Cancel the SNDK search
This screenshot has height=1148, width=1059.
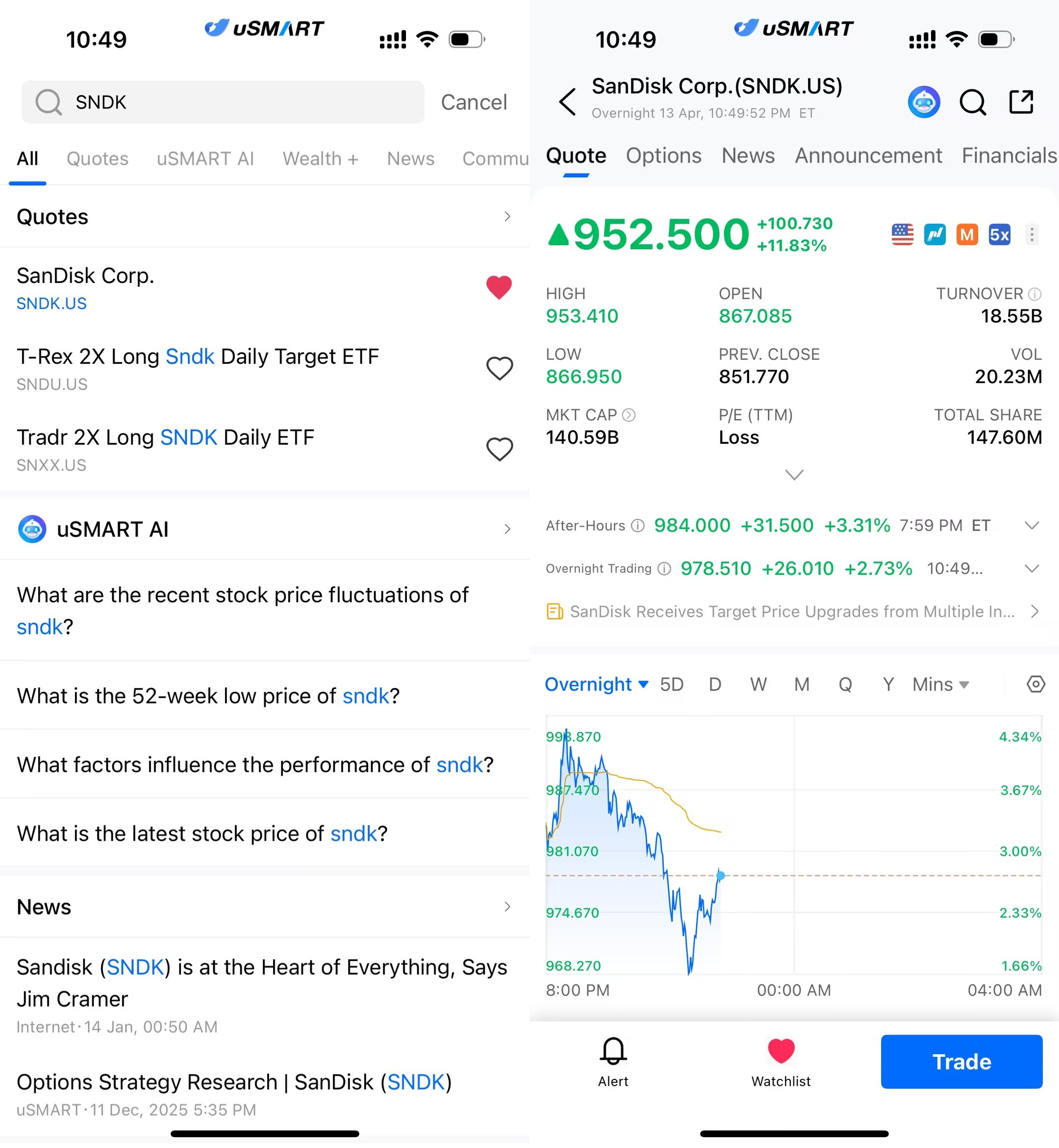pyautogui.click(x=473, y=102)
